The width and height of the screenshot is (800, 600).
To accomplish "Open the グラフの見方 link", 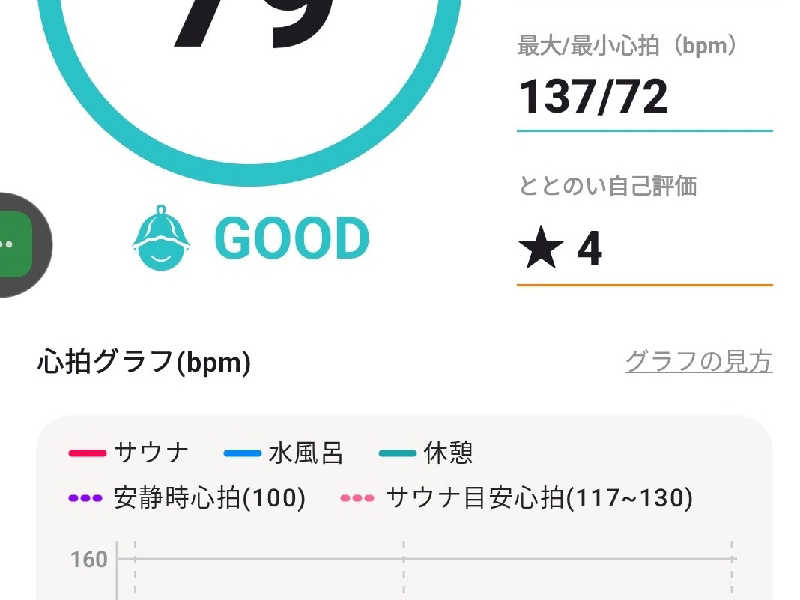I will (x=698, y=361).
